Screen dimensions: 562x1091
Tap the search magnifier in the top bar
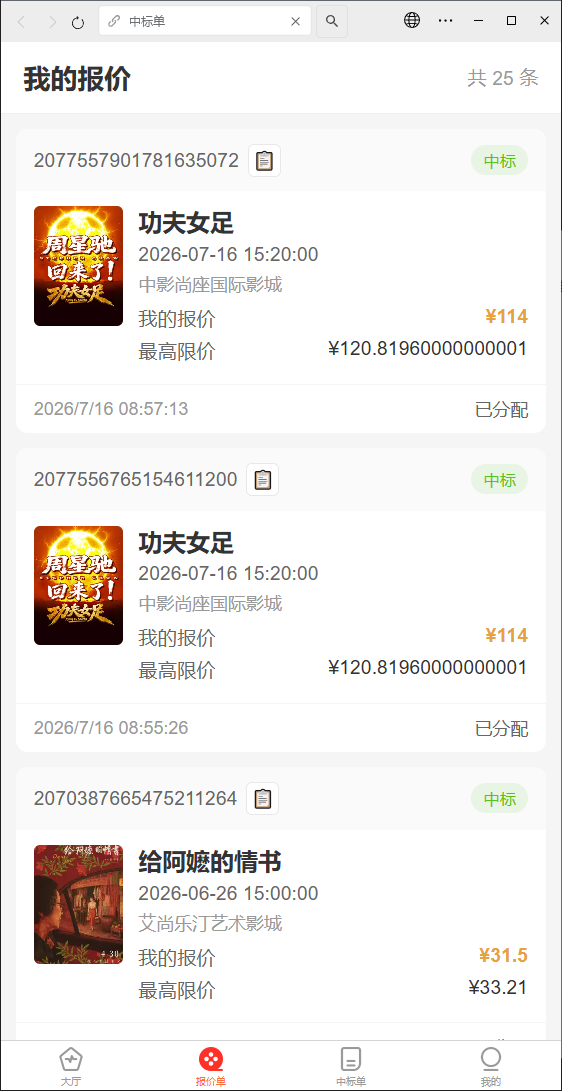332,22
